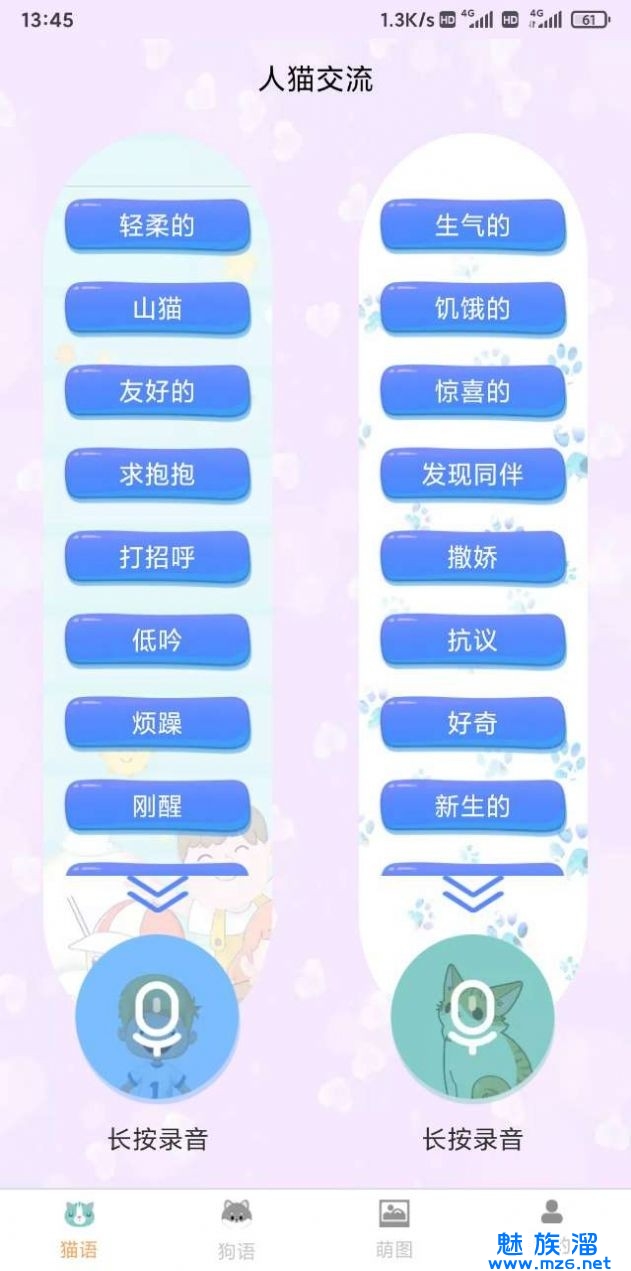Choose the 新生的 sound
The image size is (631, 1271).
(473, 806)
